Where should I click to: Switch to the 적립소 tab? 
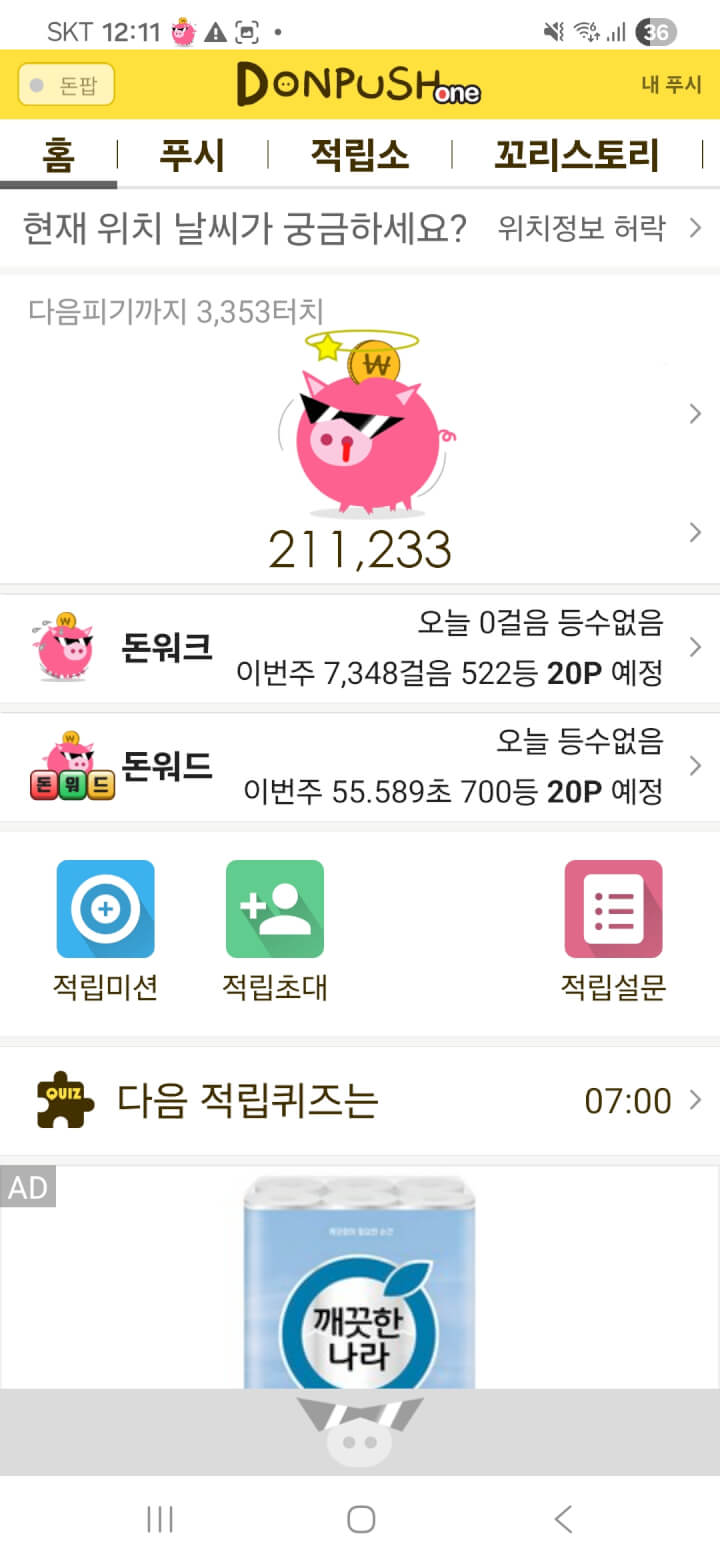click(x=359, y=156)
